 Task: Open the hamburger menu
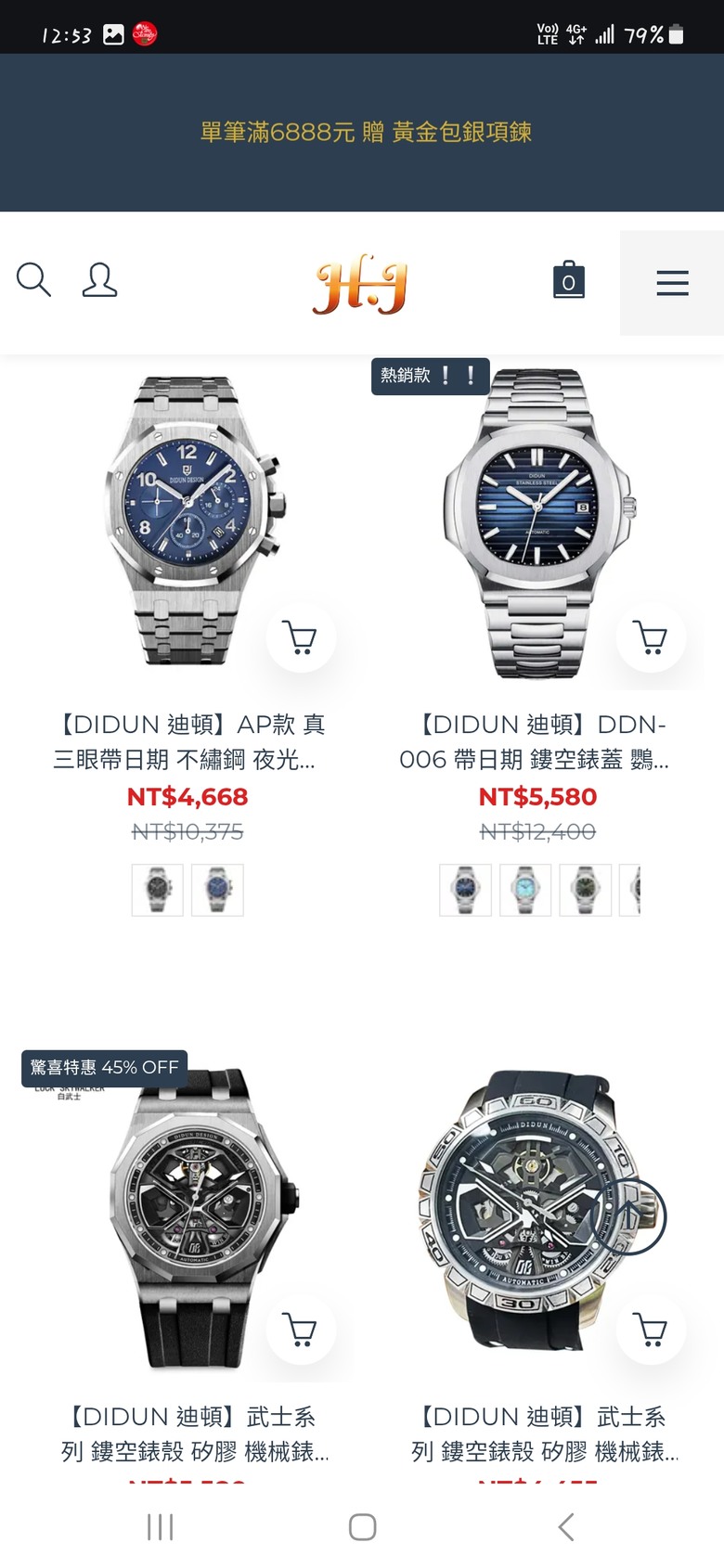pos(672,283)
